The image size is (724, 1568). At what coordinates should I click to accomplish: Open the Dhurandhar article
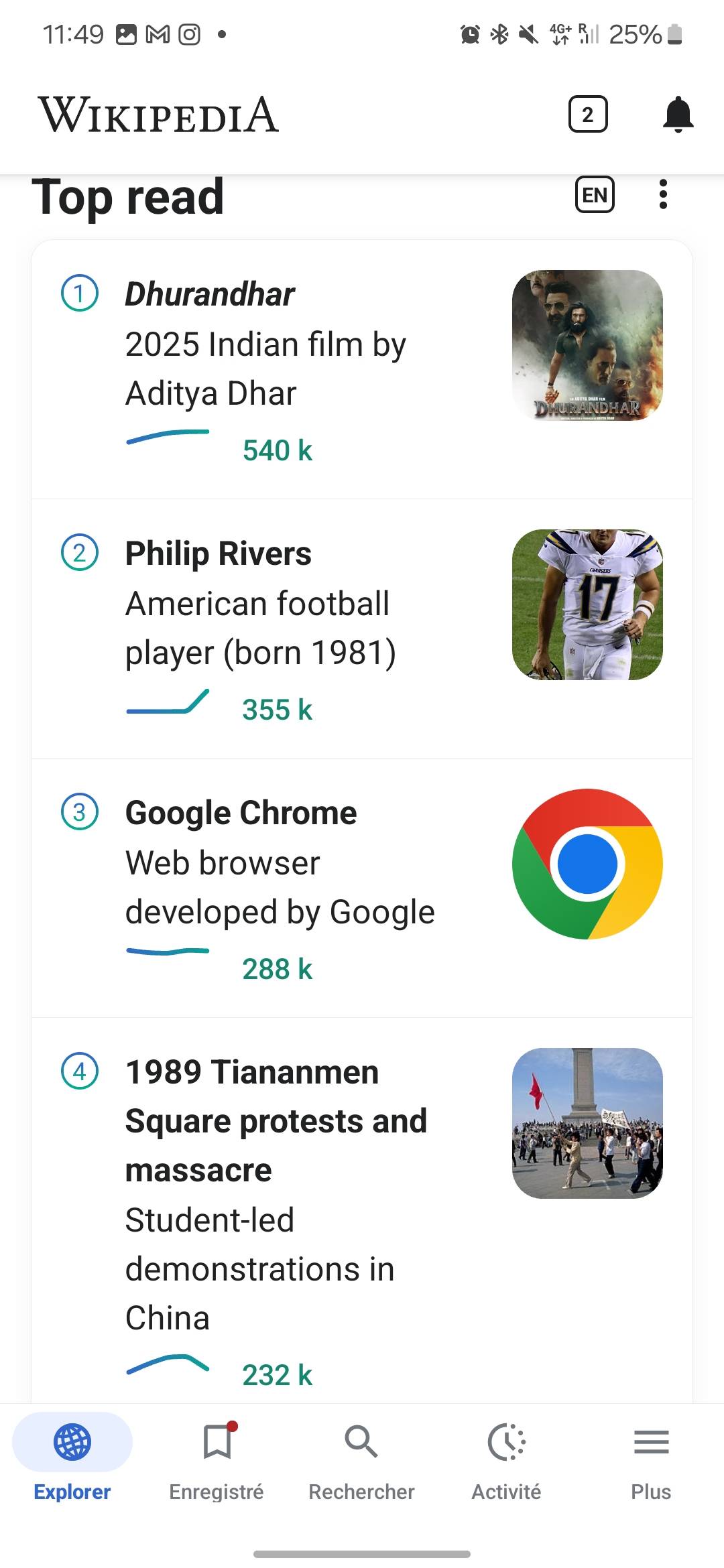click(362, 370)
